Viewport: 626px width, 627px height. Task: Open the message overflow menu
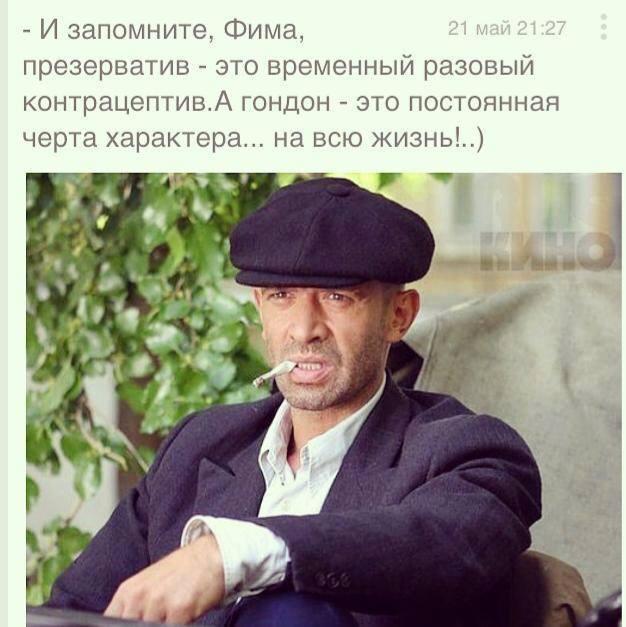pyautogui.click(x=603, y=28)
